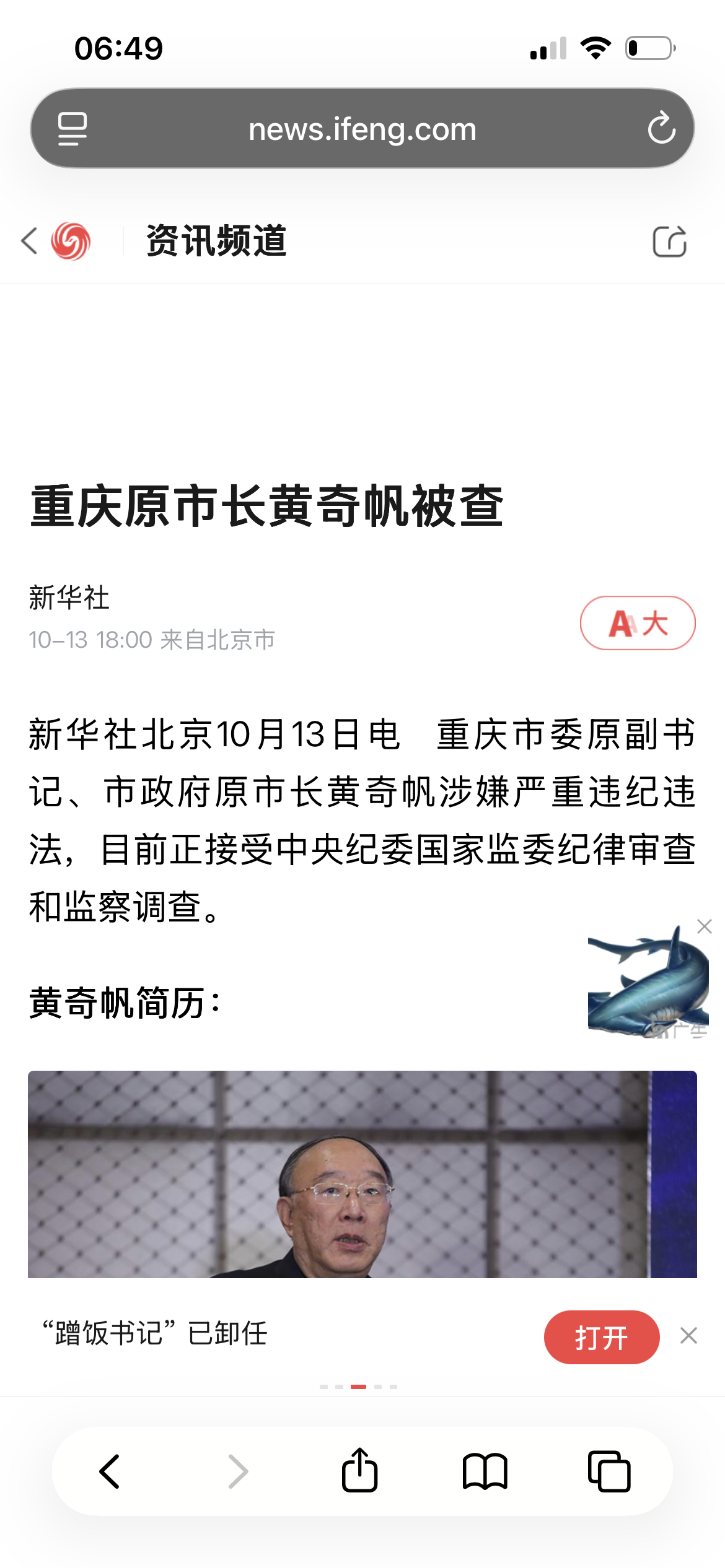Reload the page from the address bar
The width and height of the screenshot is (725, 1568).
coord(661,128)
